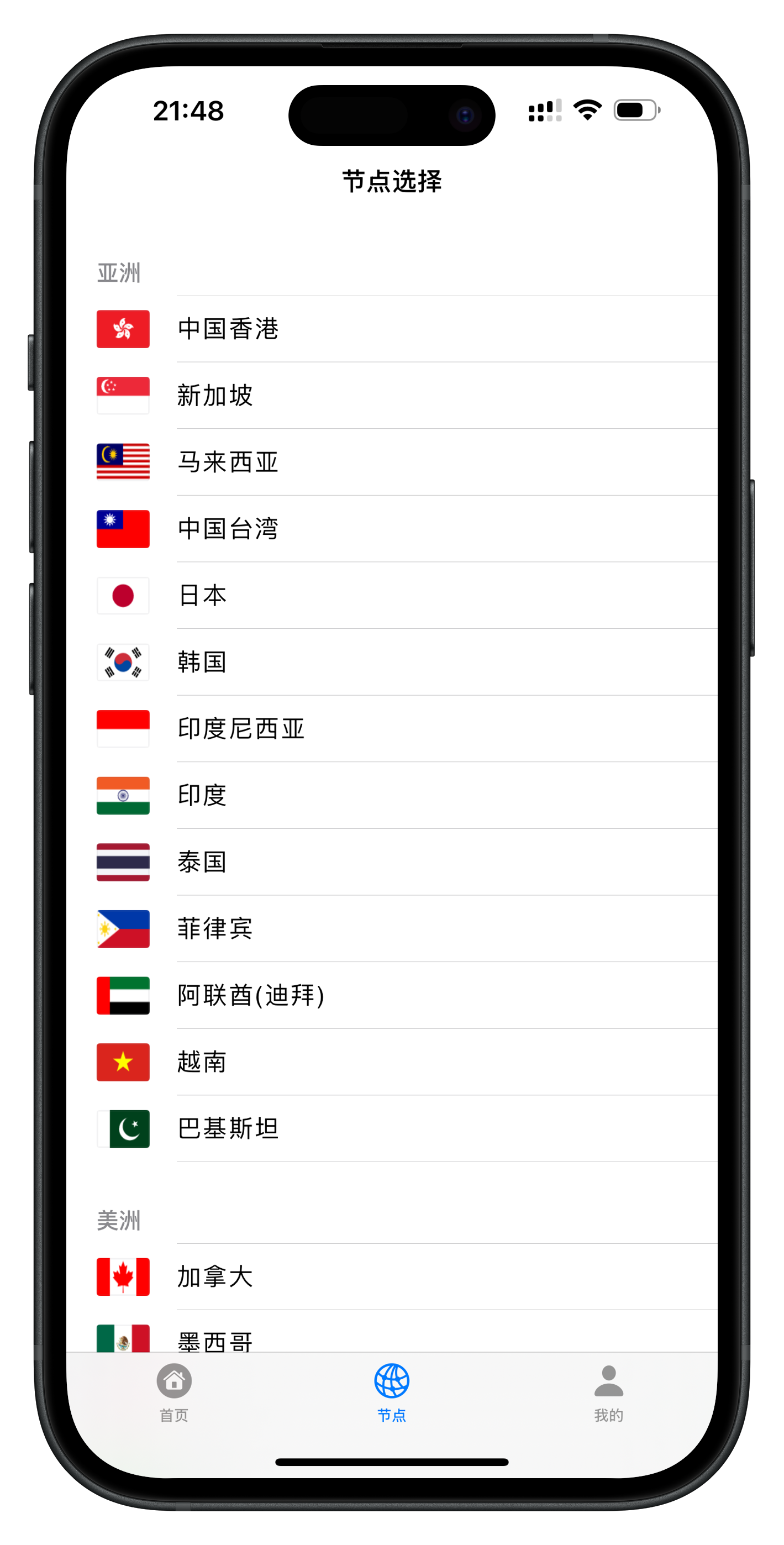The image size is (784, 1545).
Task: Click the Singapore flag icon
Action: (x=123, y=396)
